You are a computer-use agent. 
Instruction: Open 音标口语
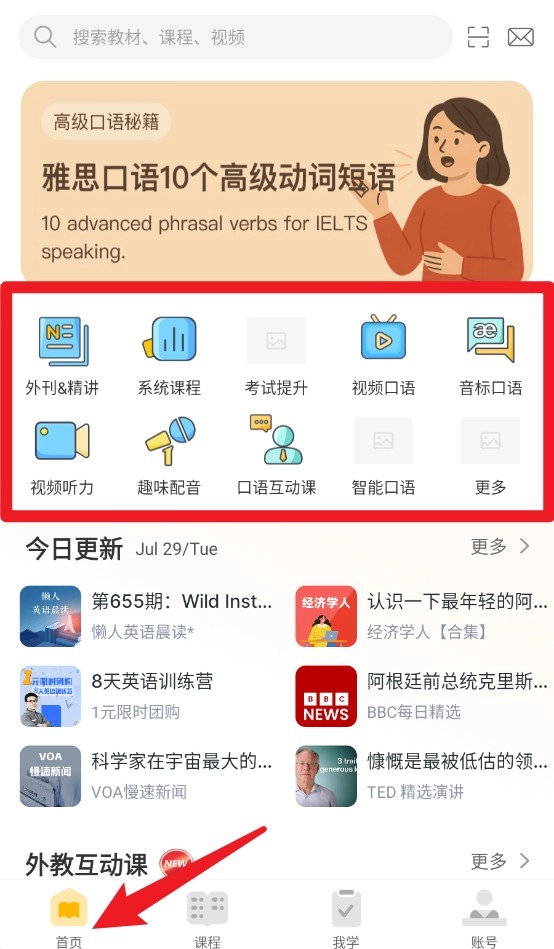click(490, 356)
